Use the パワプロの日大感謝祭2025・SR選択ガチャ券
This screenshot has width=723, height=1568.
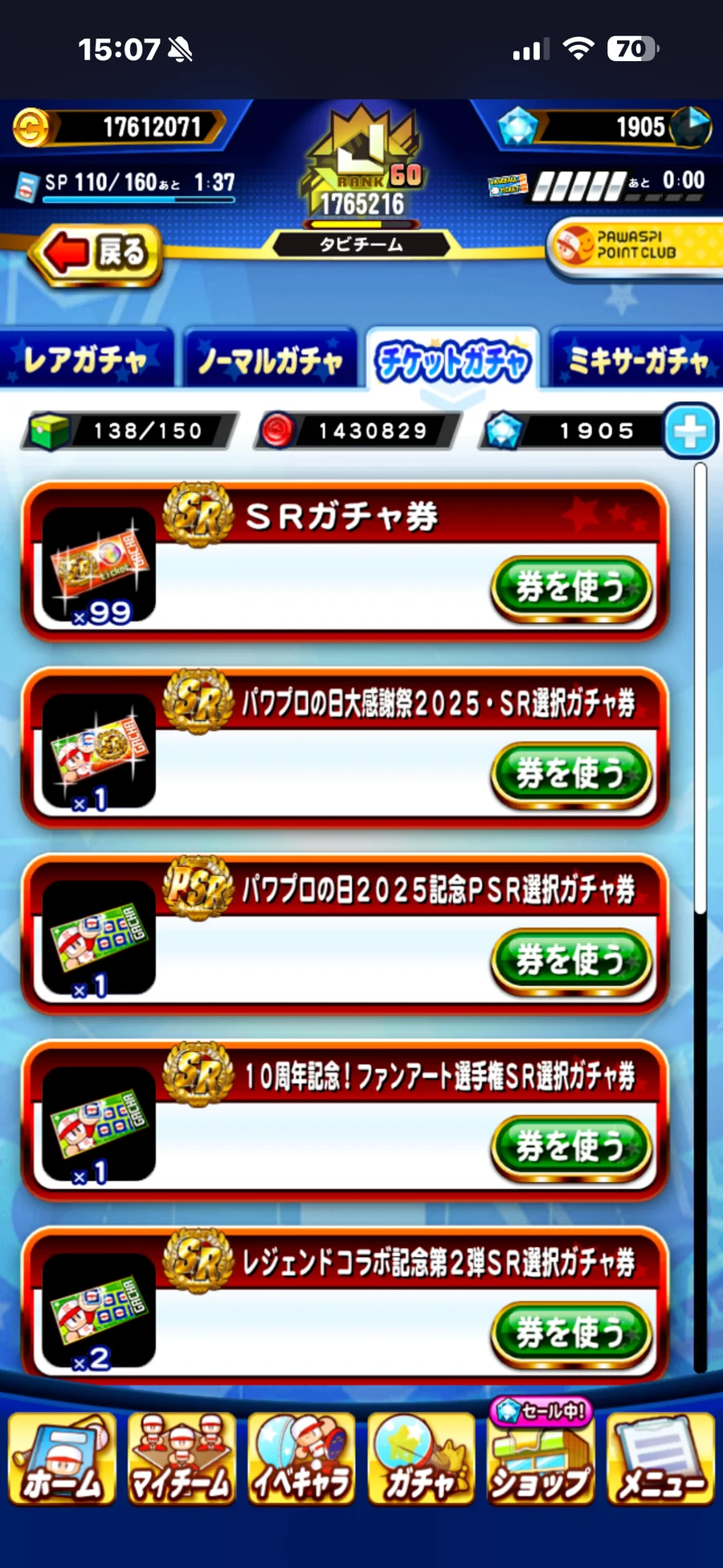point(570,774)
